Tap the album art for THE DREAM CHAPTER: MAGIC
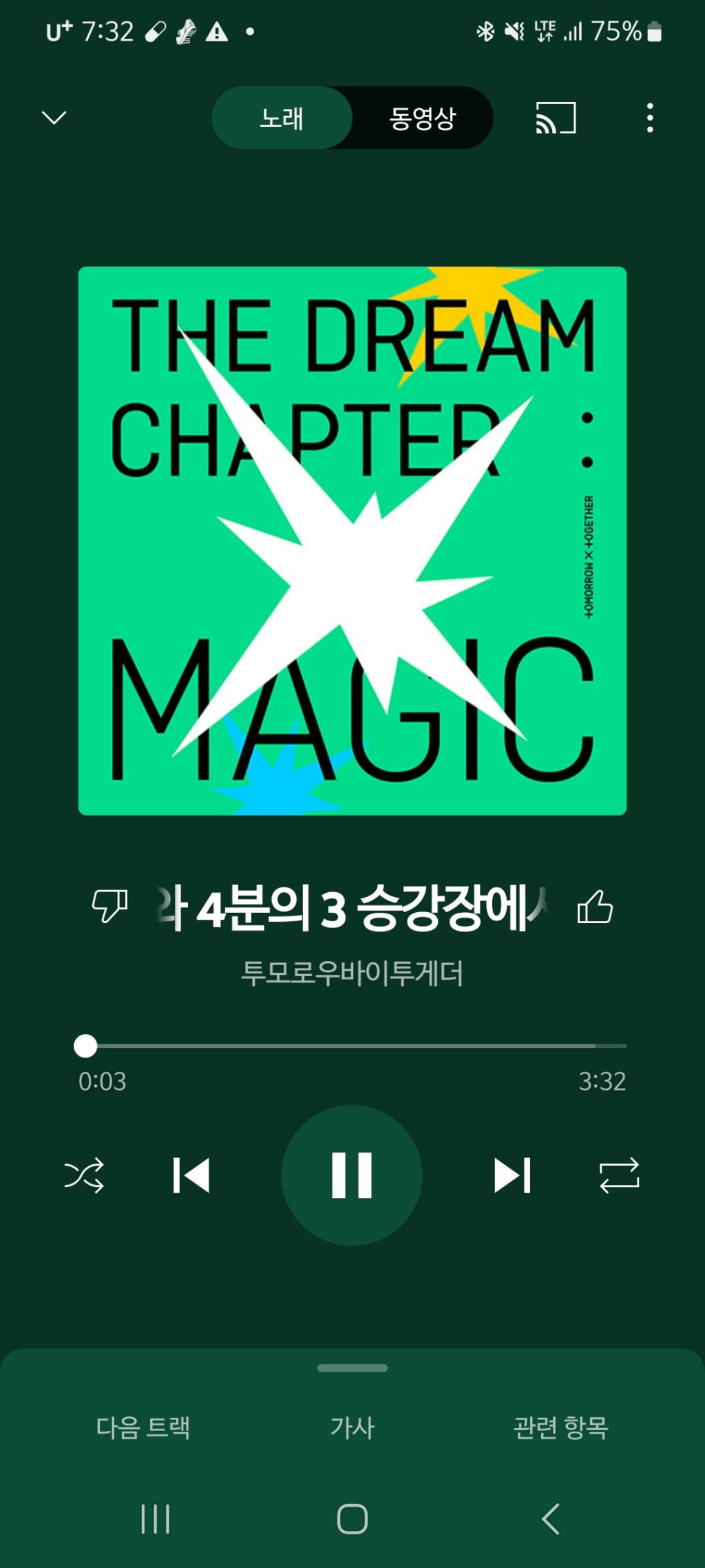The height and width of the screenshot is (1568, 705). pyautogui.click(x=352, y=541)
